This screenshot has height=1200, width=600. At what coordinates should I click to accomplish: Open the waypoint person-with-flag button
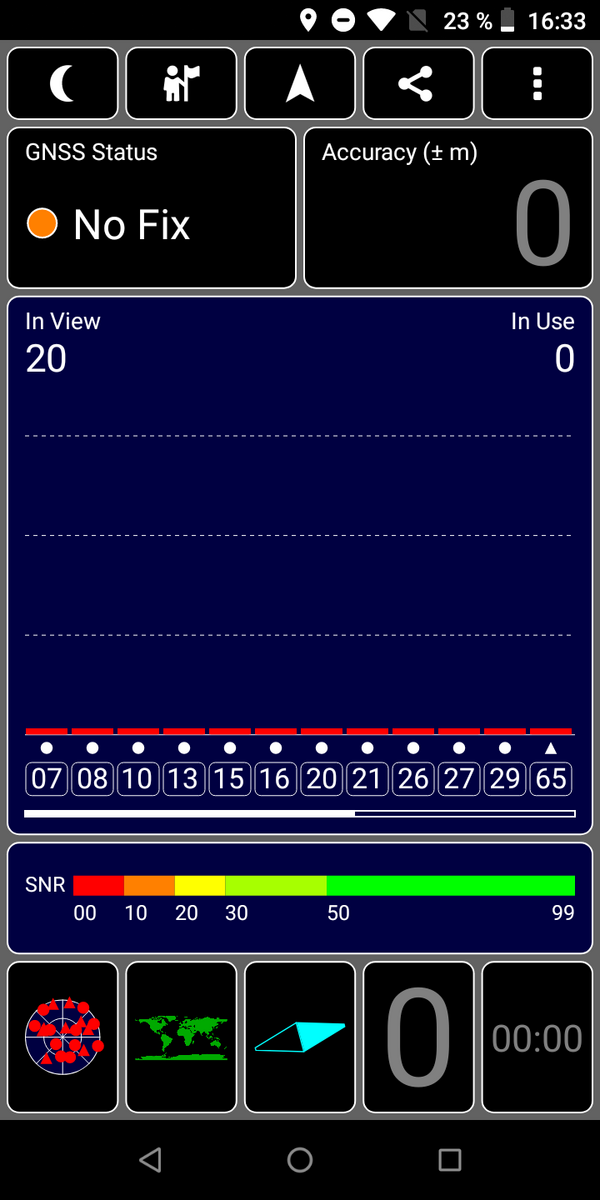[x=181, y=84]
